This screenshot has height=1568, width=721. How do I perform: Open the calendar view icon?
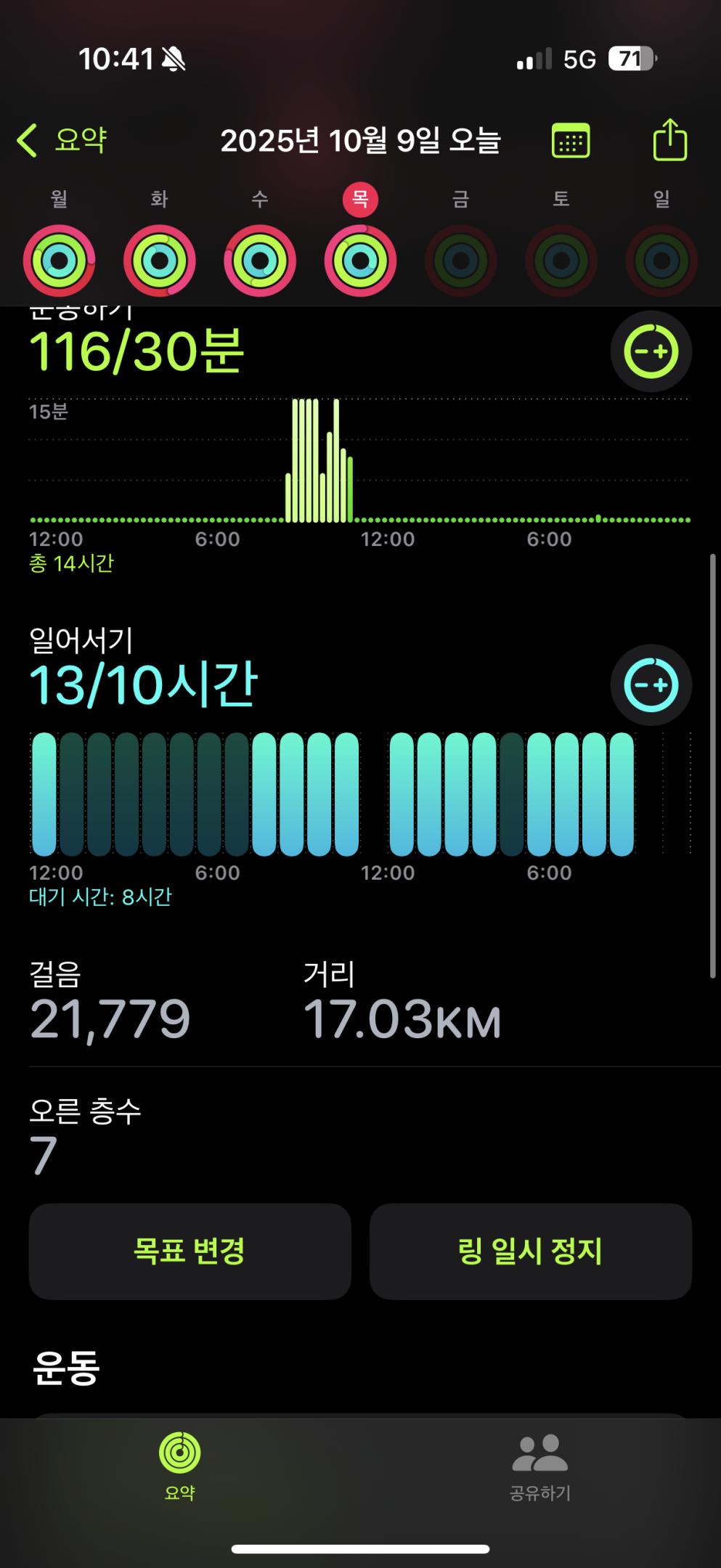point(571,140)
